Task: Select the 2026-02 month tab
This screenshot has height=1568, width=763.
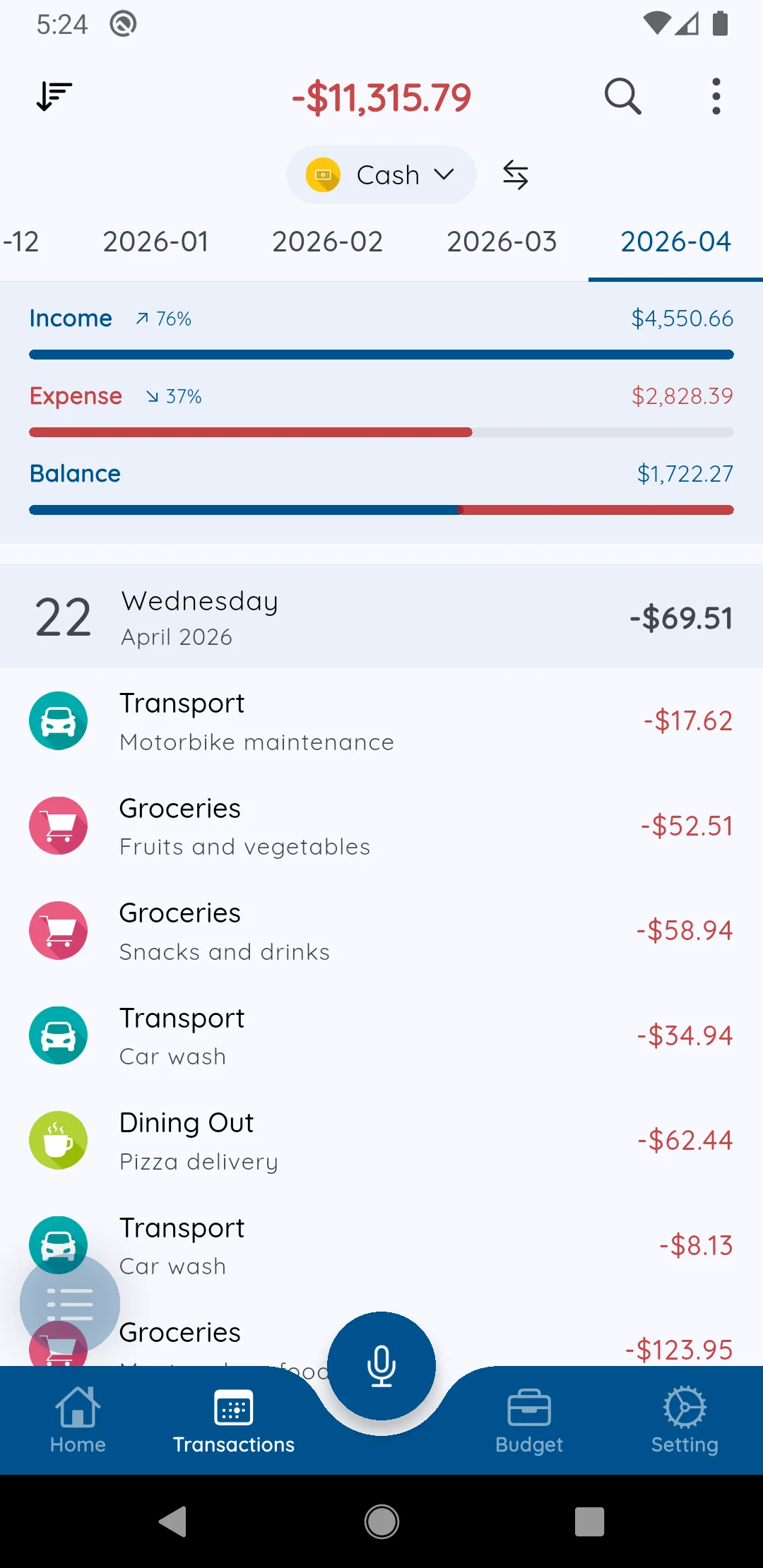Action: click(327, 242)
